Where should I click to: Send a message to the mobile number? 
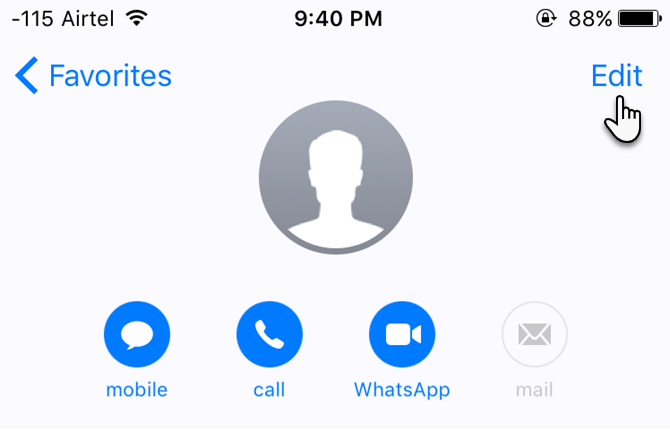137,335
